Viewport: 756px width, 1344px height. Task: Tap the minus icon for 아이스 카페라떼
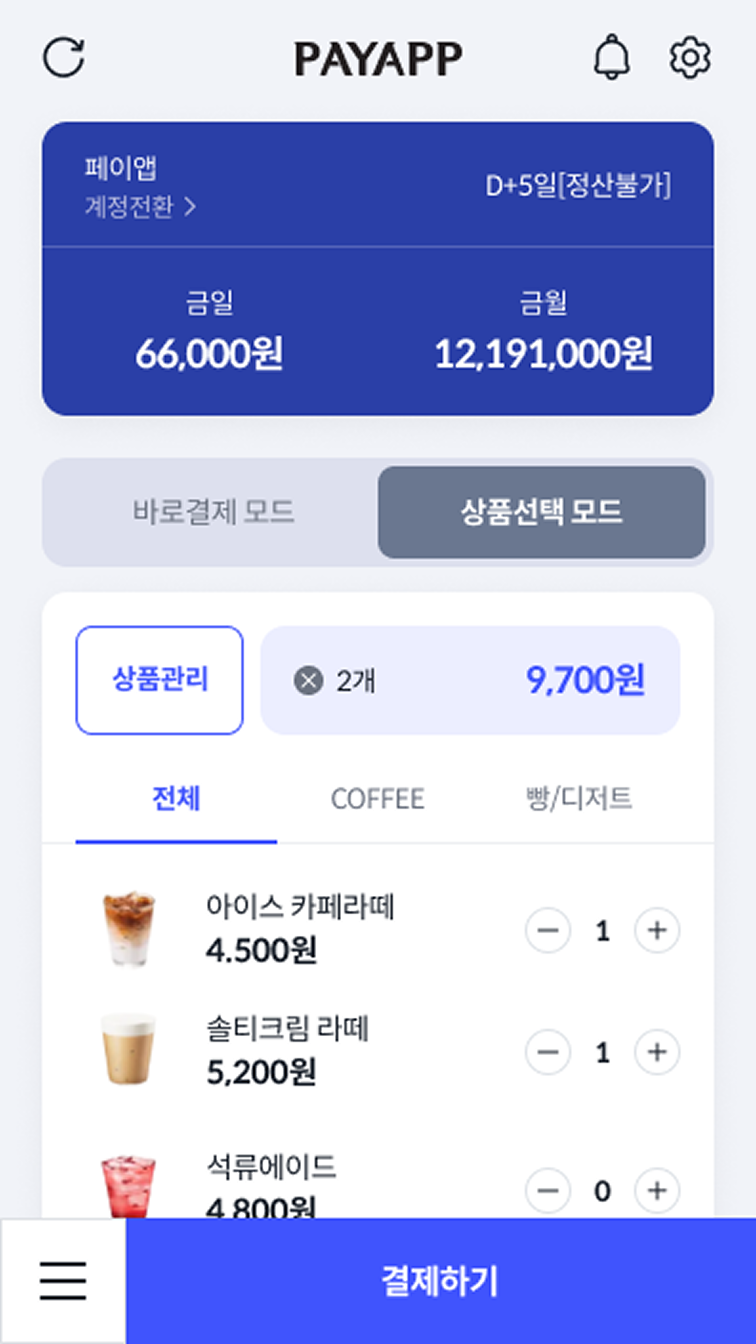coord(548,930)
